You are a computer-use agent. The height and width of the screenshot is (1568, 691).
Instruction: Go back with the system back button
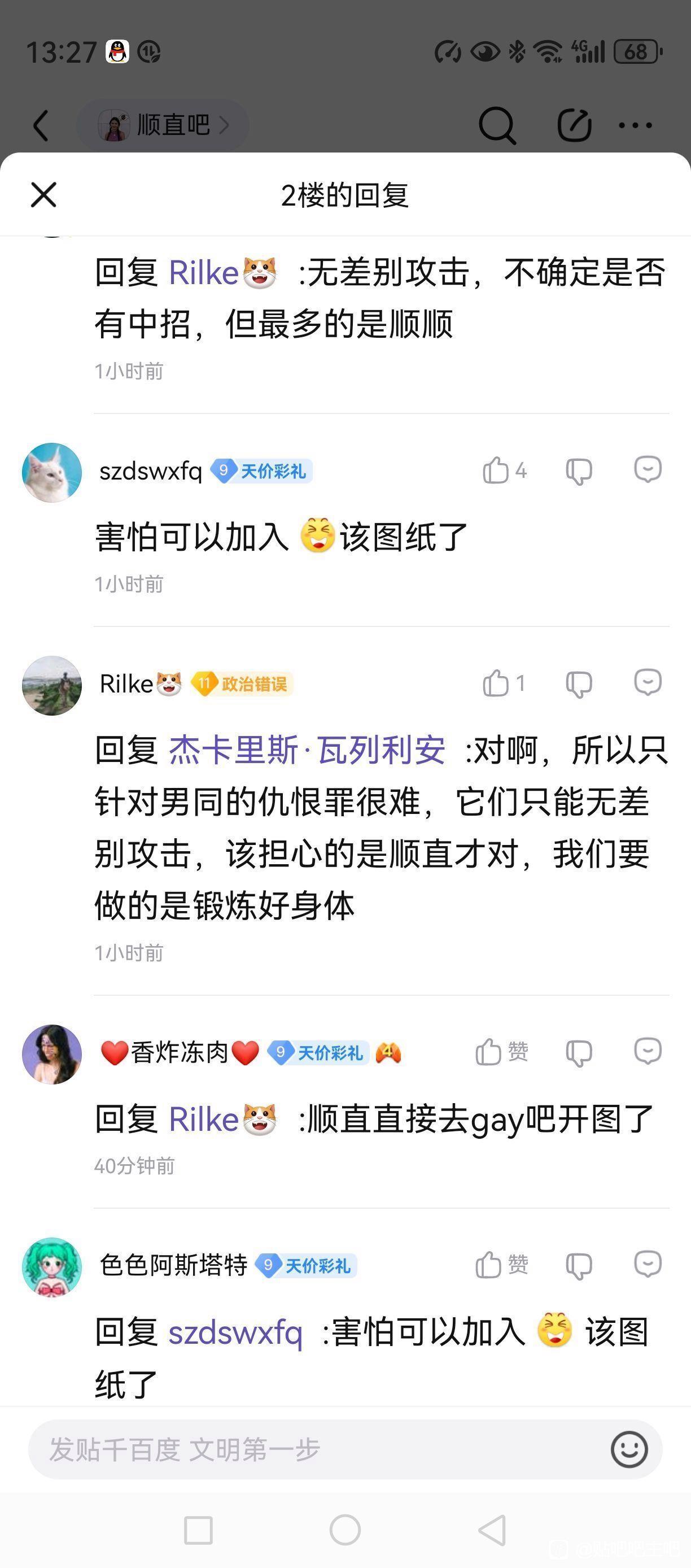point(492,1530)
